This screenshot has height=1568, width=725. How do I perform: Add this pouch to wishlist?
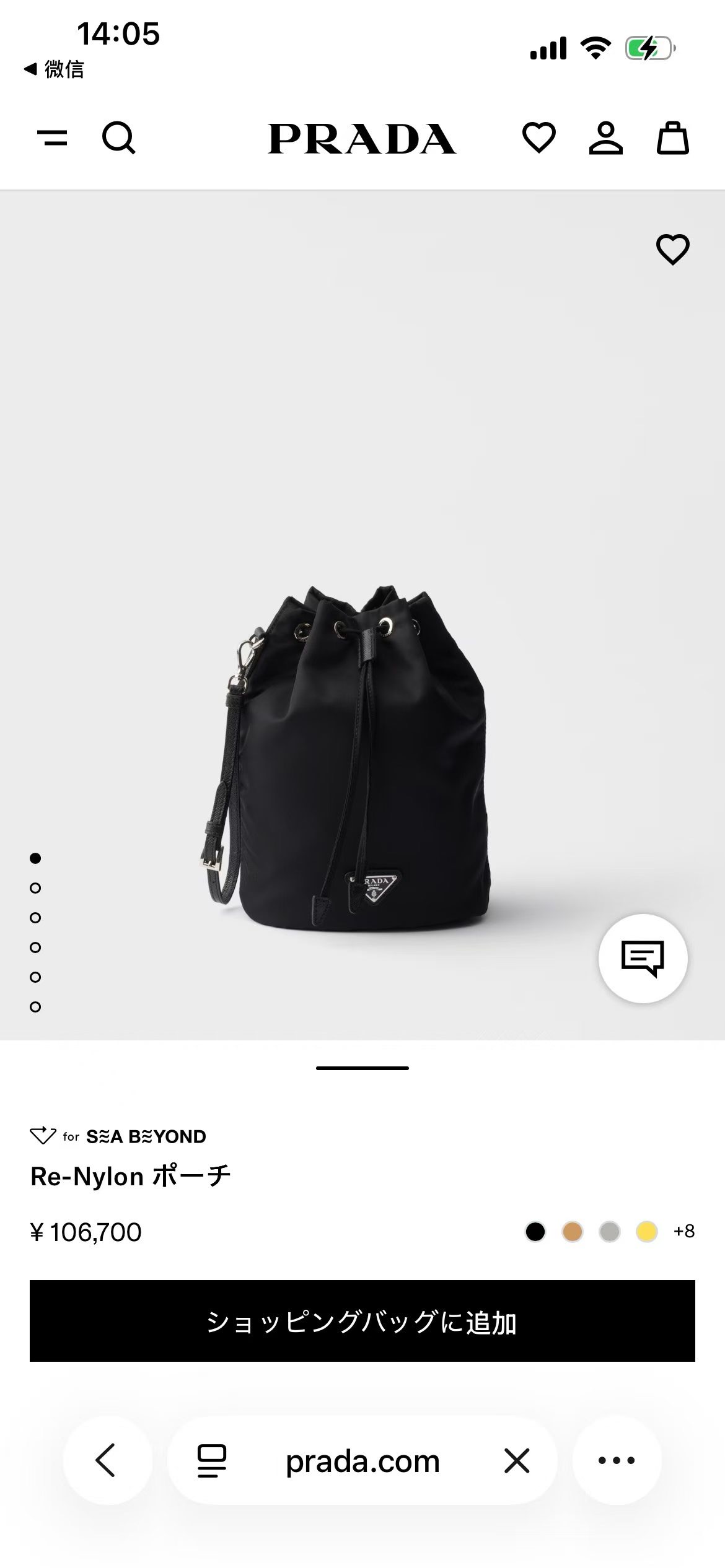pos(672,250)
